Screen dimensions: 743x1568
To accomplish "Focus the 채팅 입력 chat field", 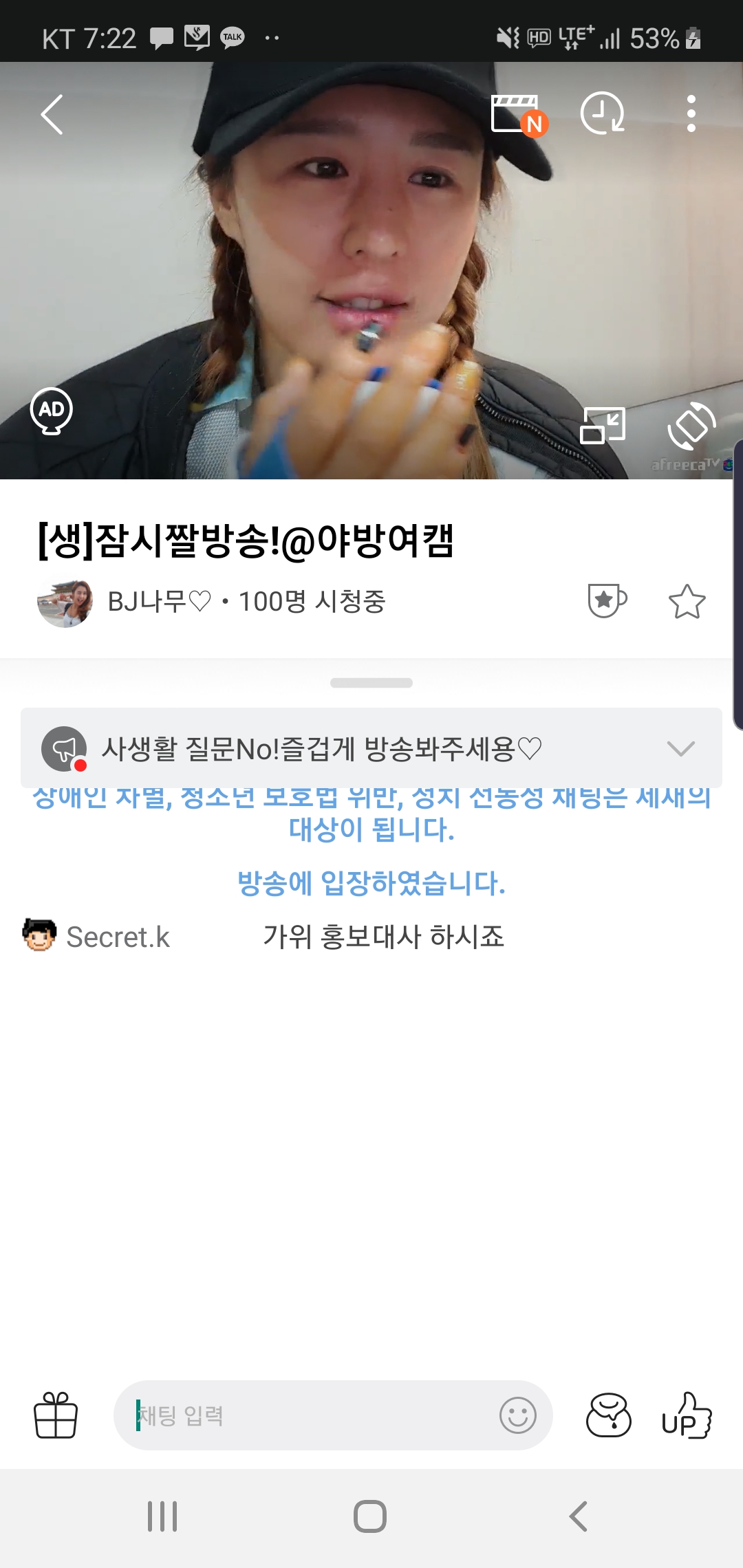I will (x=310, y=1415).
